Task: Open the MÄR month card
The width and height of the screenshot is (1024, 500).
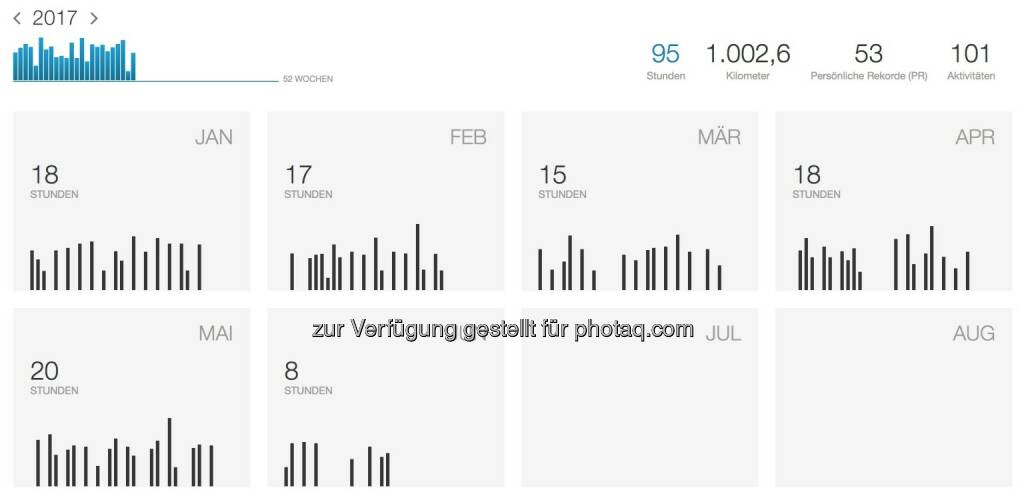Action: pyautogui.click(x=639, y=201)
